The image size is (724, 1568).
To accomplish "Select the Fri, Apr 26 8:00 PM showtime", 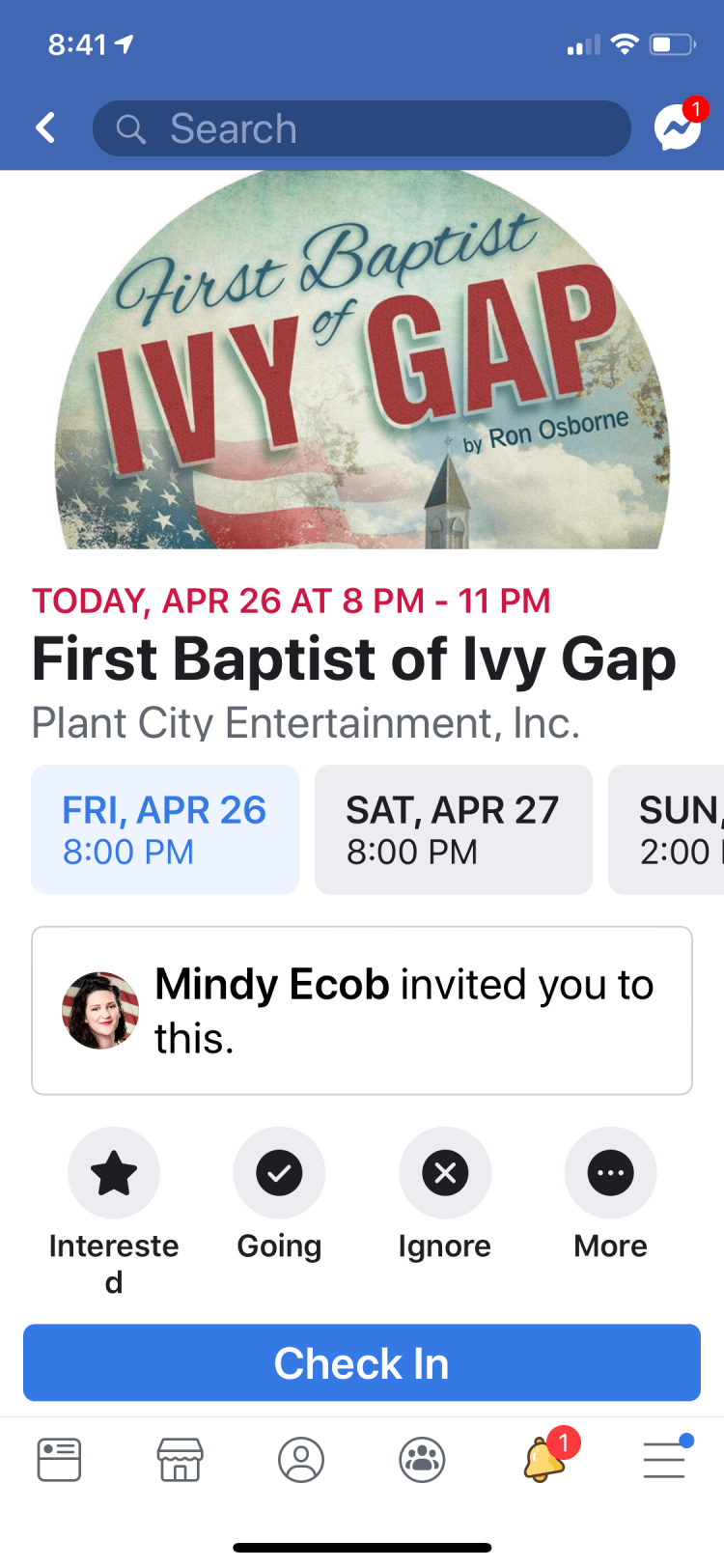I will click(x=165, y=829).
